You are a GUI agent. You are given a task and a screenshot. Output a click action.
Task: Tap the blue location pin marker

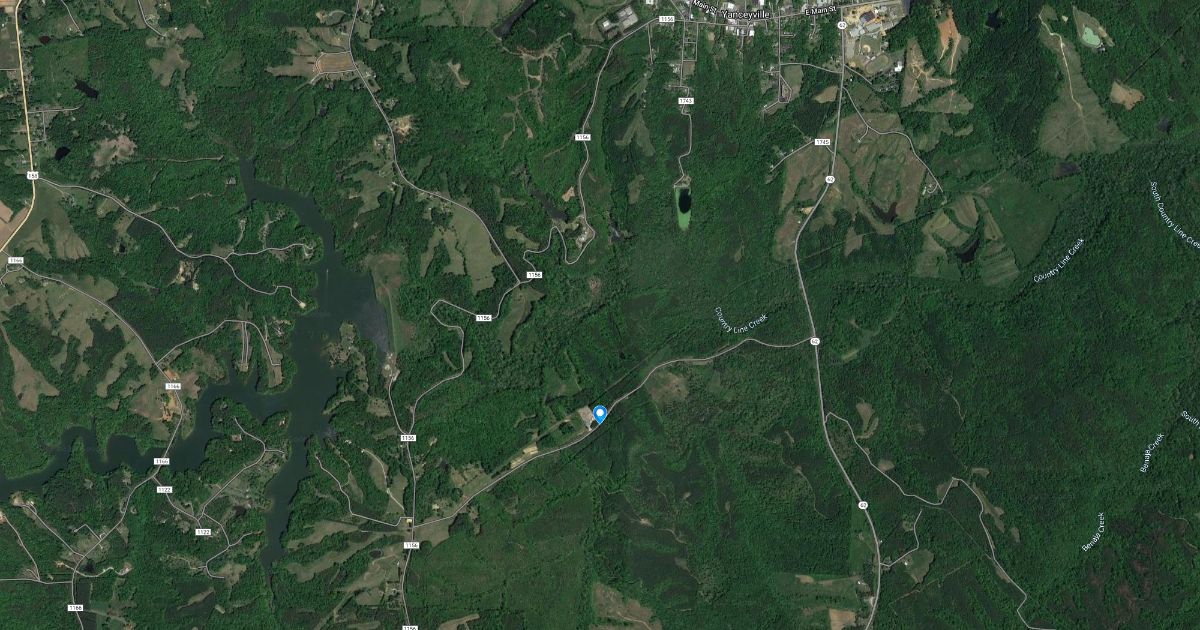click(600, 413)
